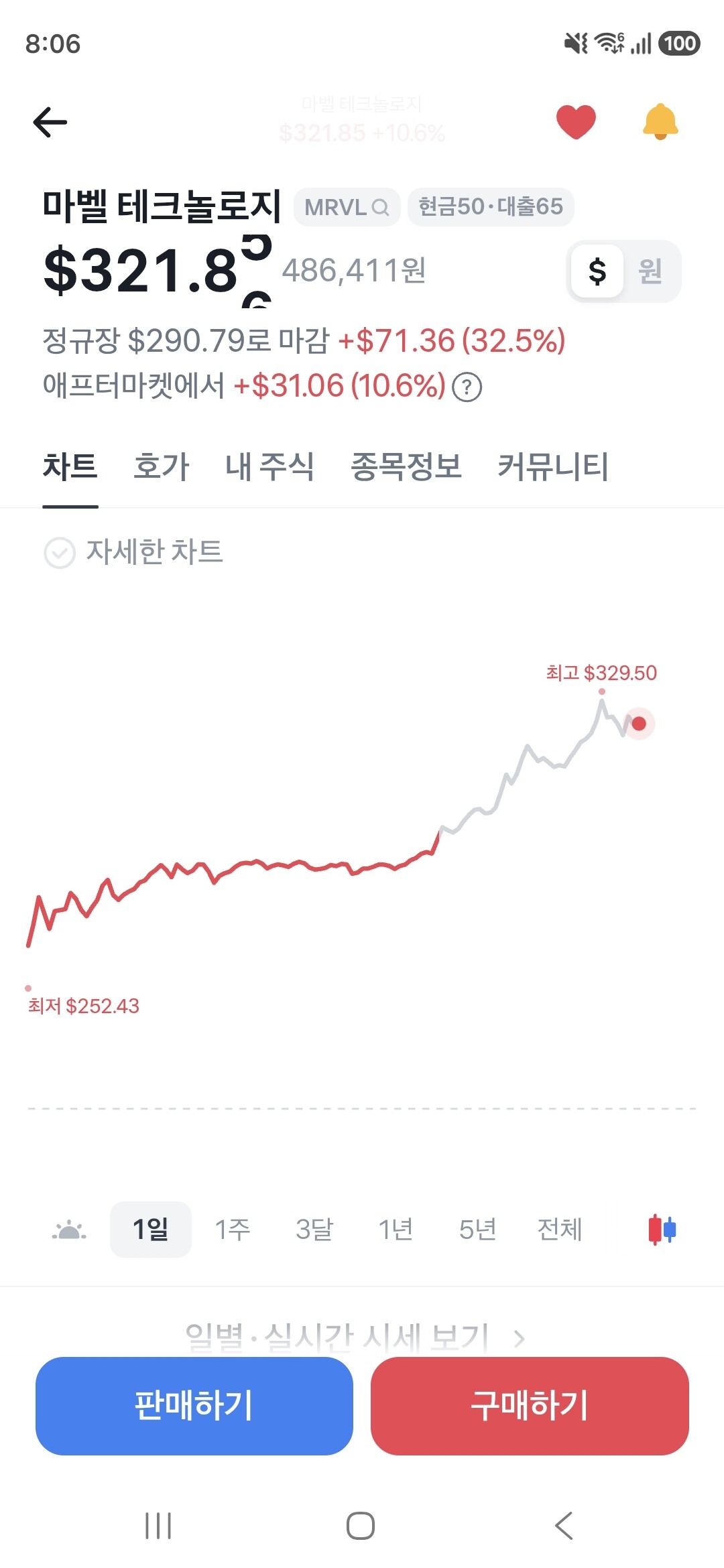
Task: Open price alert bell
Action: coord(660,122)
